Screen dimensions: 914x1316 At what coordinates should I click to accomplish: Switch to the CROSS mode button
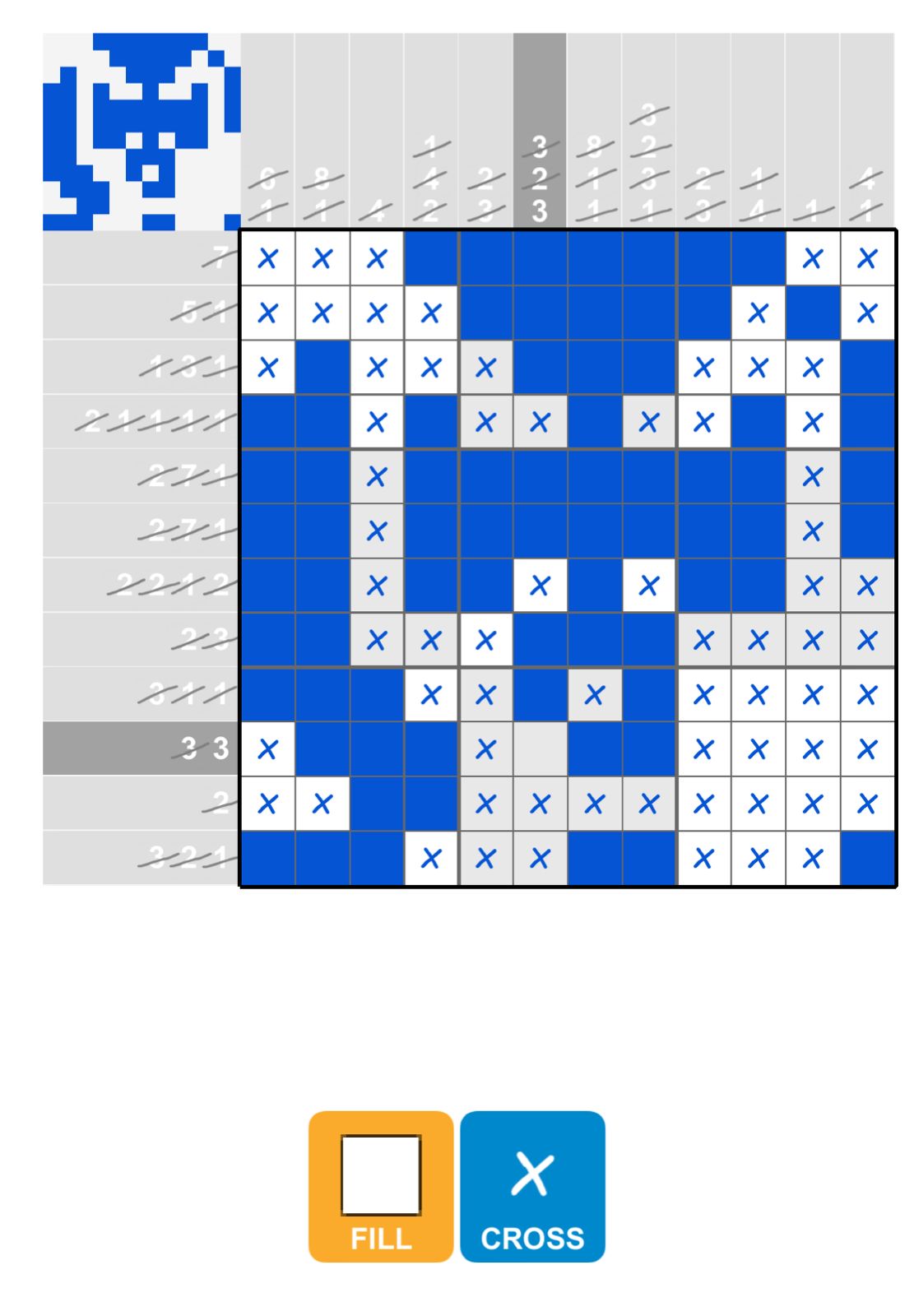coord(532,1185)
